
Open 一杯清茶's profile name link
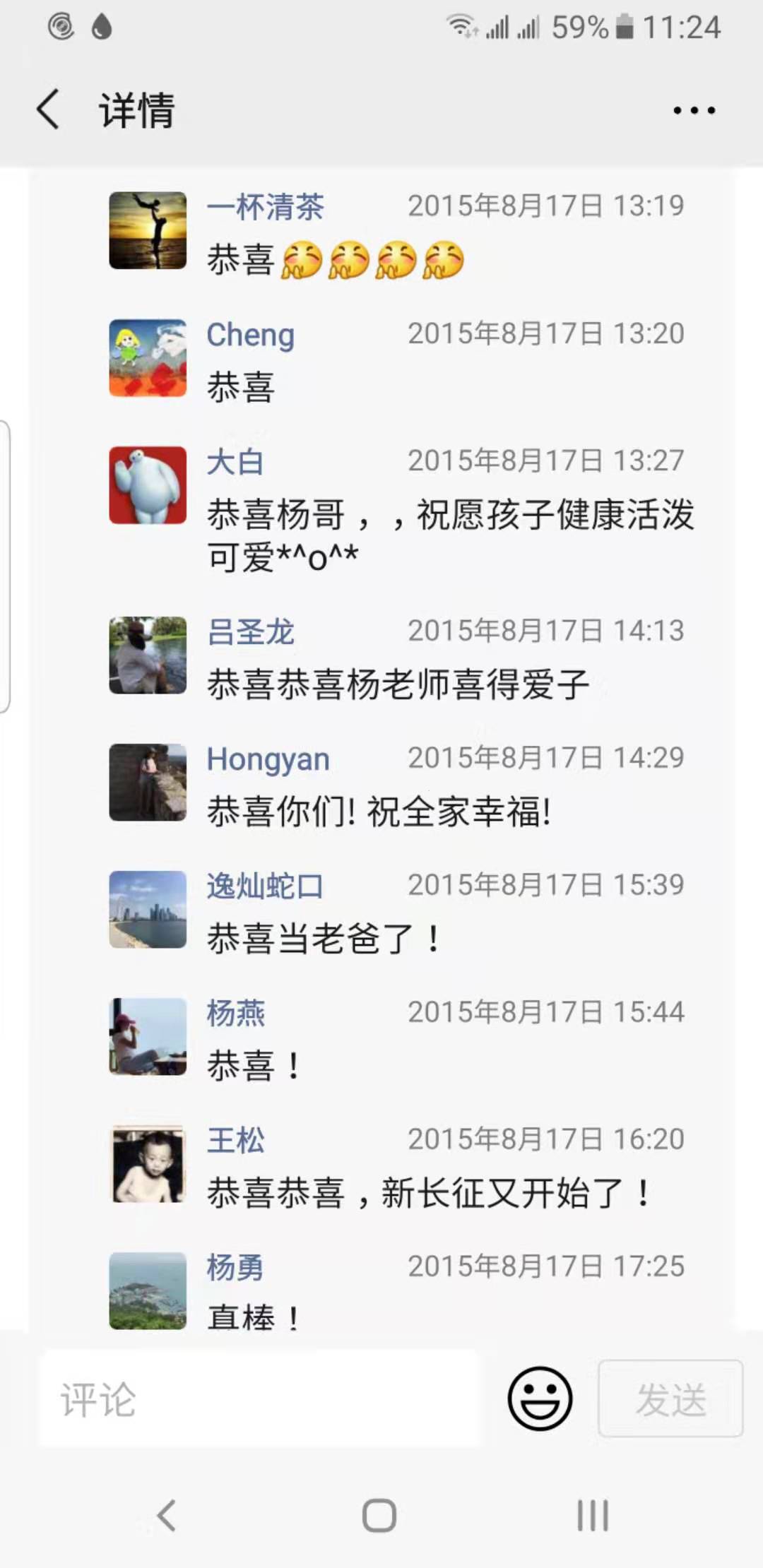[265, 207]
